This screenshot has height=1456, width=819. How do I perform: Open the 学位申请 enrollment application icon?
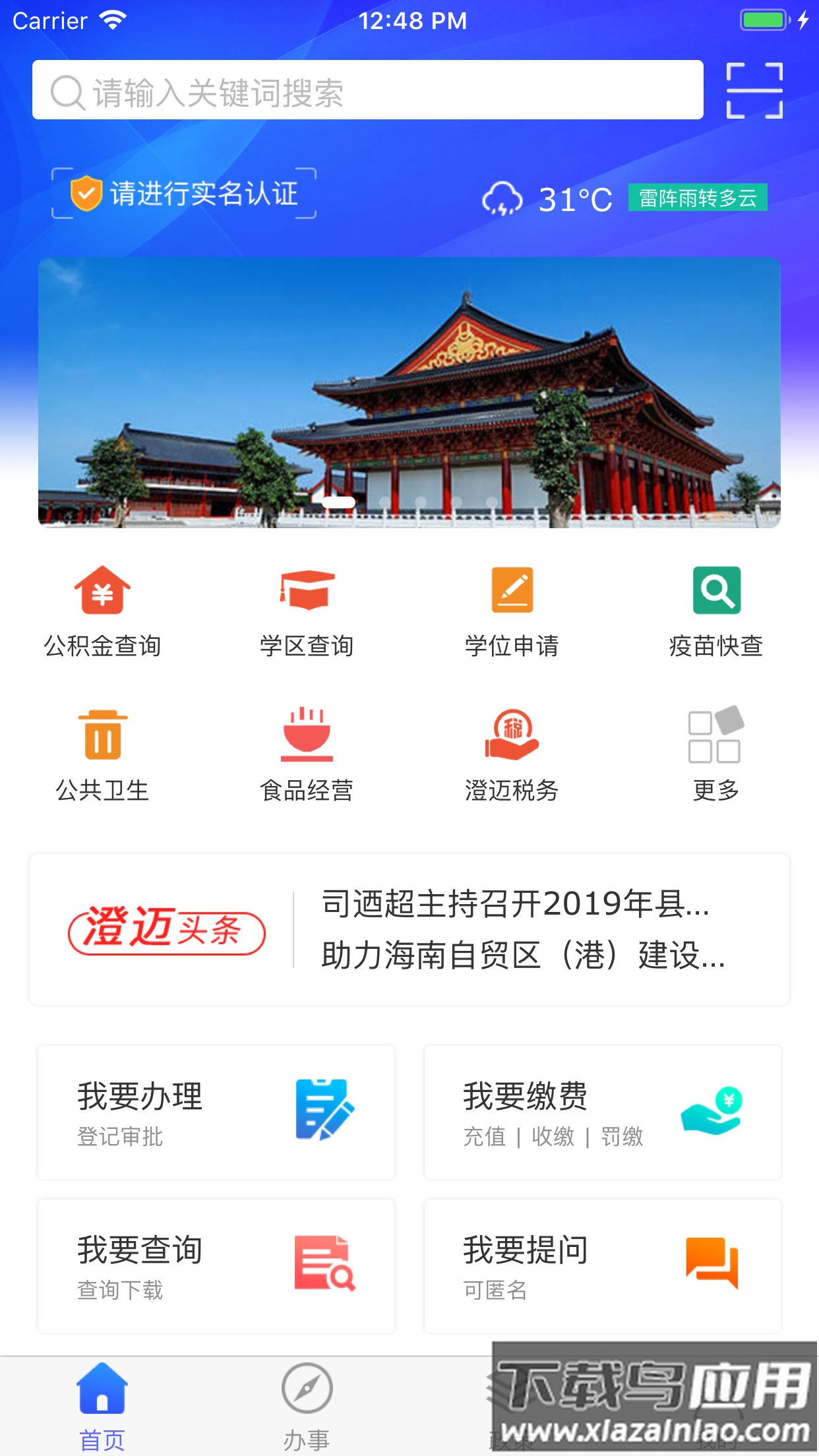pyautogui.click(x=512, y=607)
